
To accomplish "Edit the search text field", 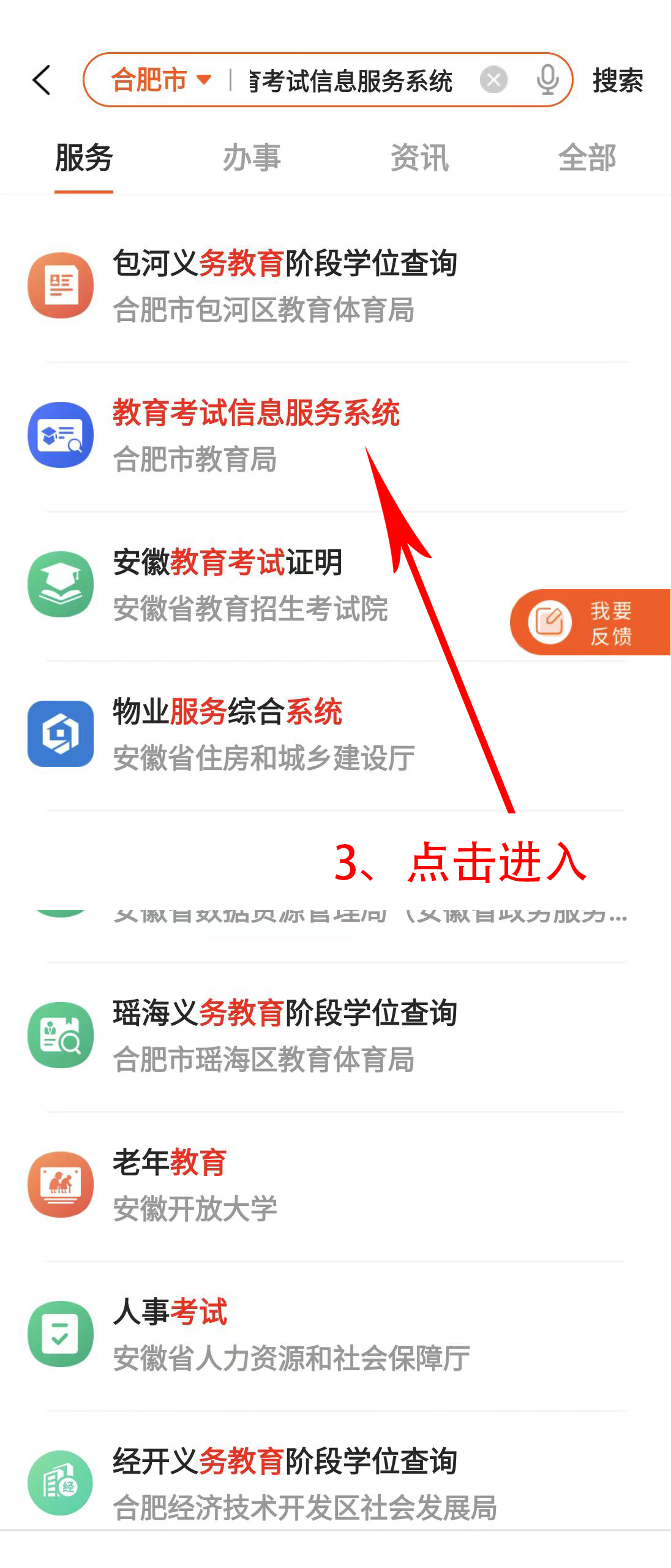I will pyautogui.click(x=352, y=81).
